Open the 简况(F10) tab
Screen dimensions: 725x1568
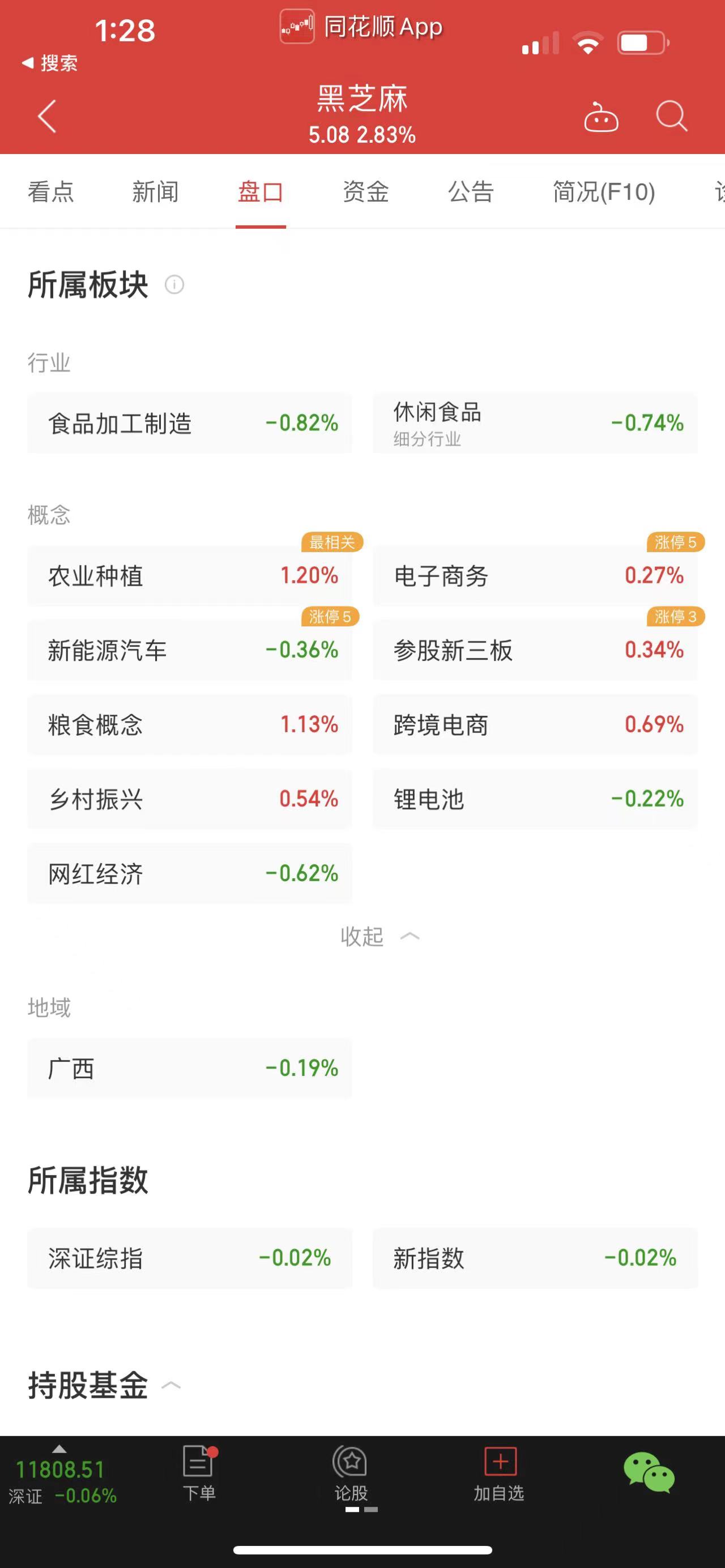[x=604, y=192]
